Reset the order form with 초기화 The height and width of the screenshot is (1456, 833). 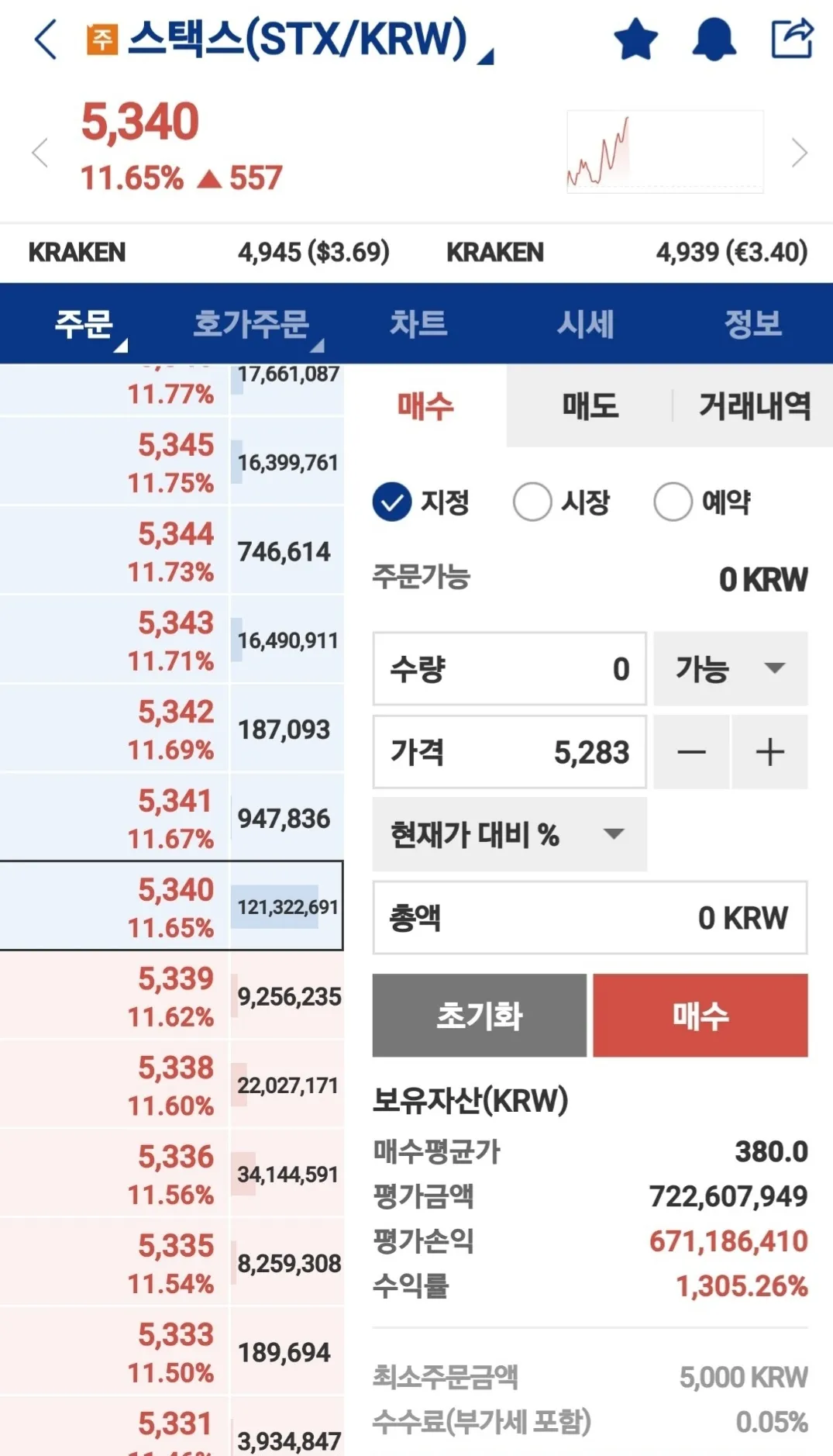coord(479,1015)
